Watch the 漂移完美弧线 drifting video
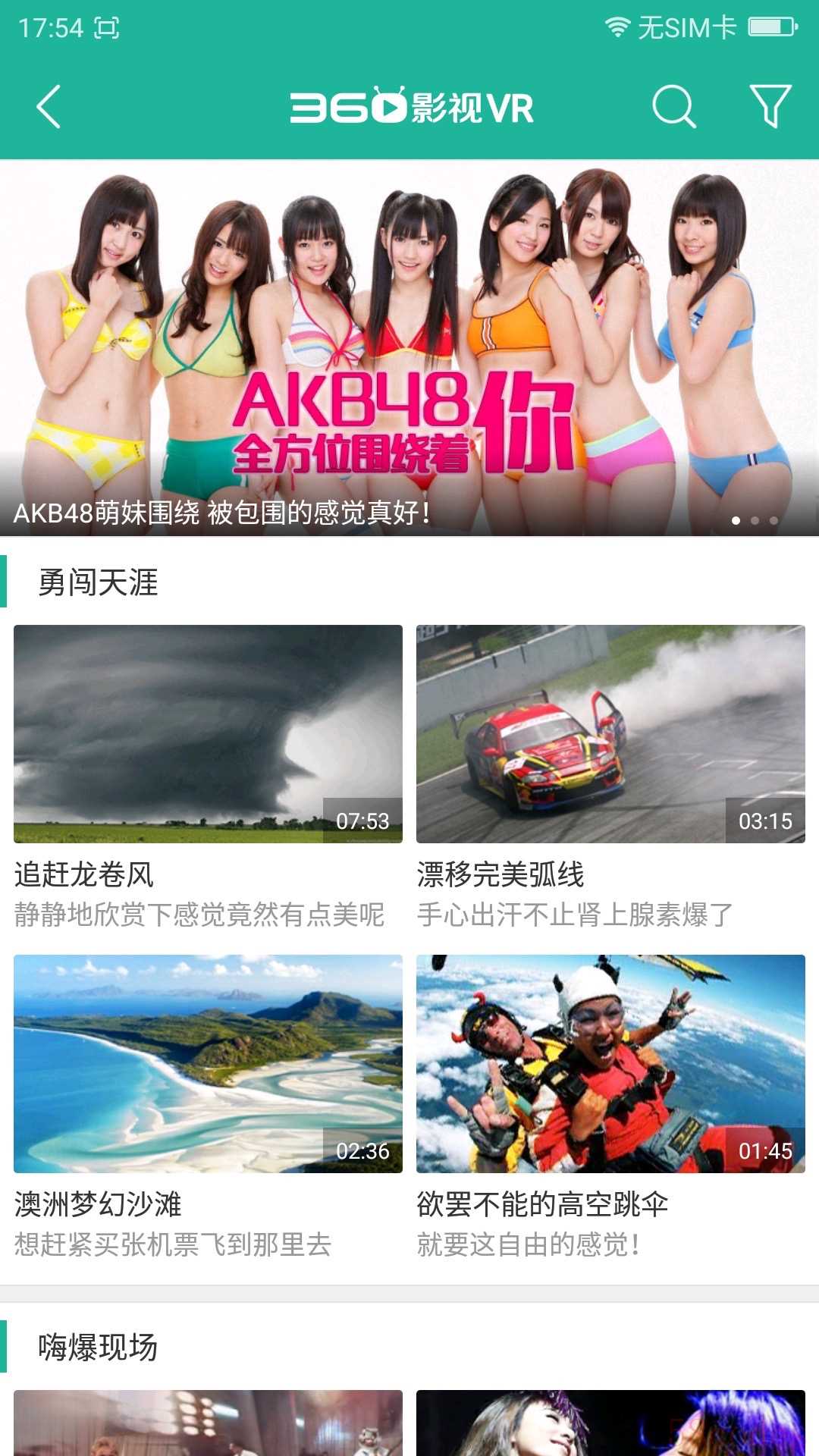The width and height of the screenshot is (819, 1456). click(x=610, y=733)
